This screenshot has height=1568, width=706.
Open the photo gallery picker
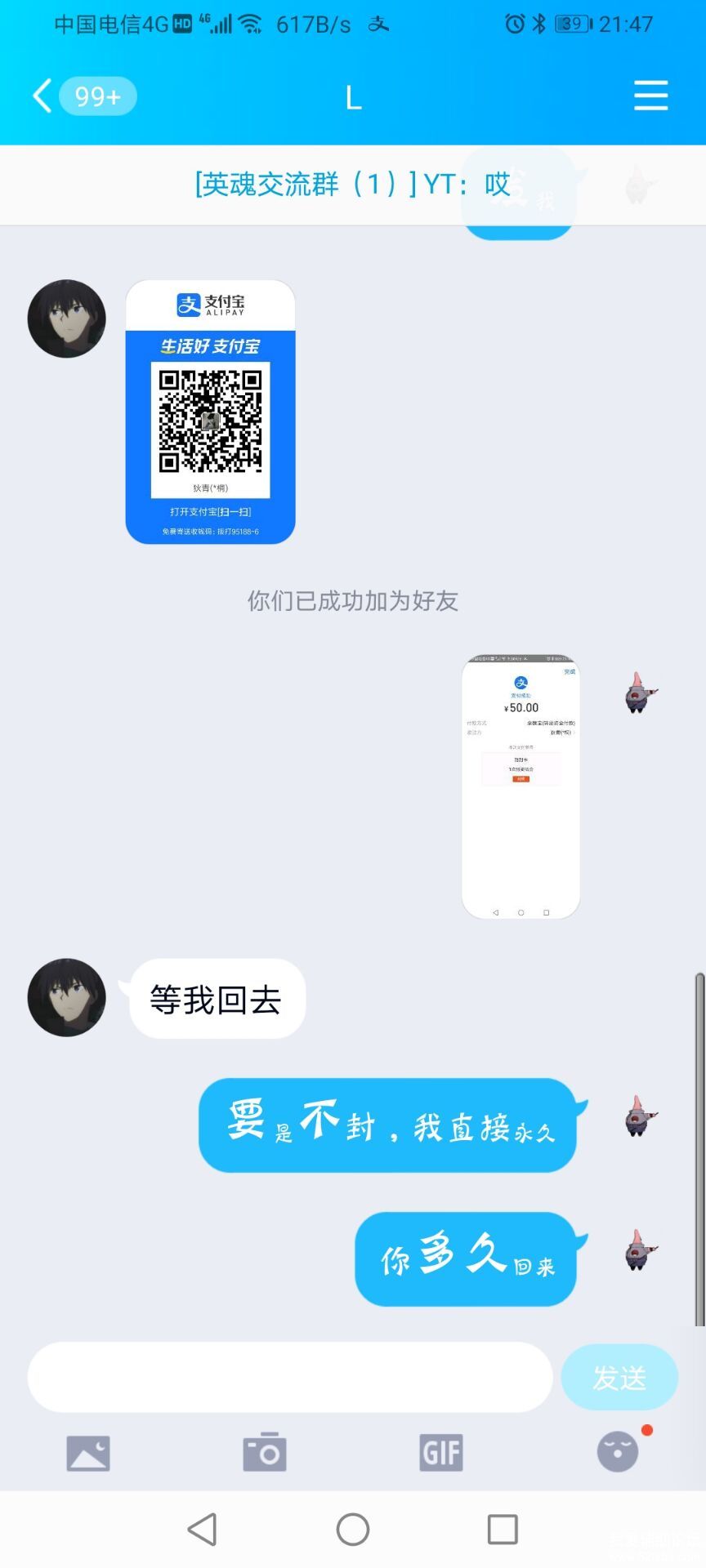coord(88,1453)
